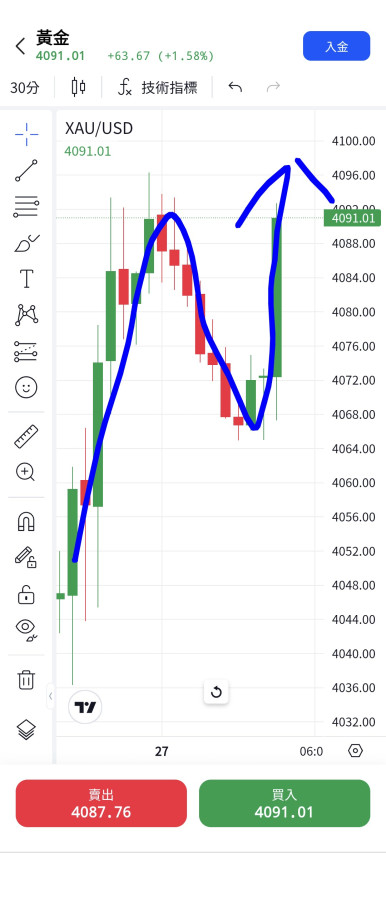Choose the text annotation tool

click(x=26, y=279)
